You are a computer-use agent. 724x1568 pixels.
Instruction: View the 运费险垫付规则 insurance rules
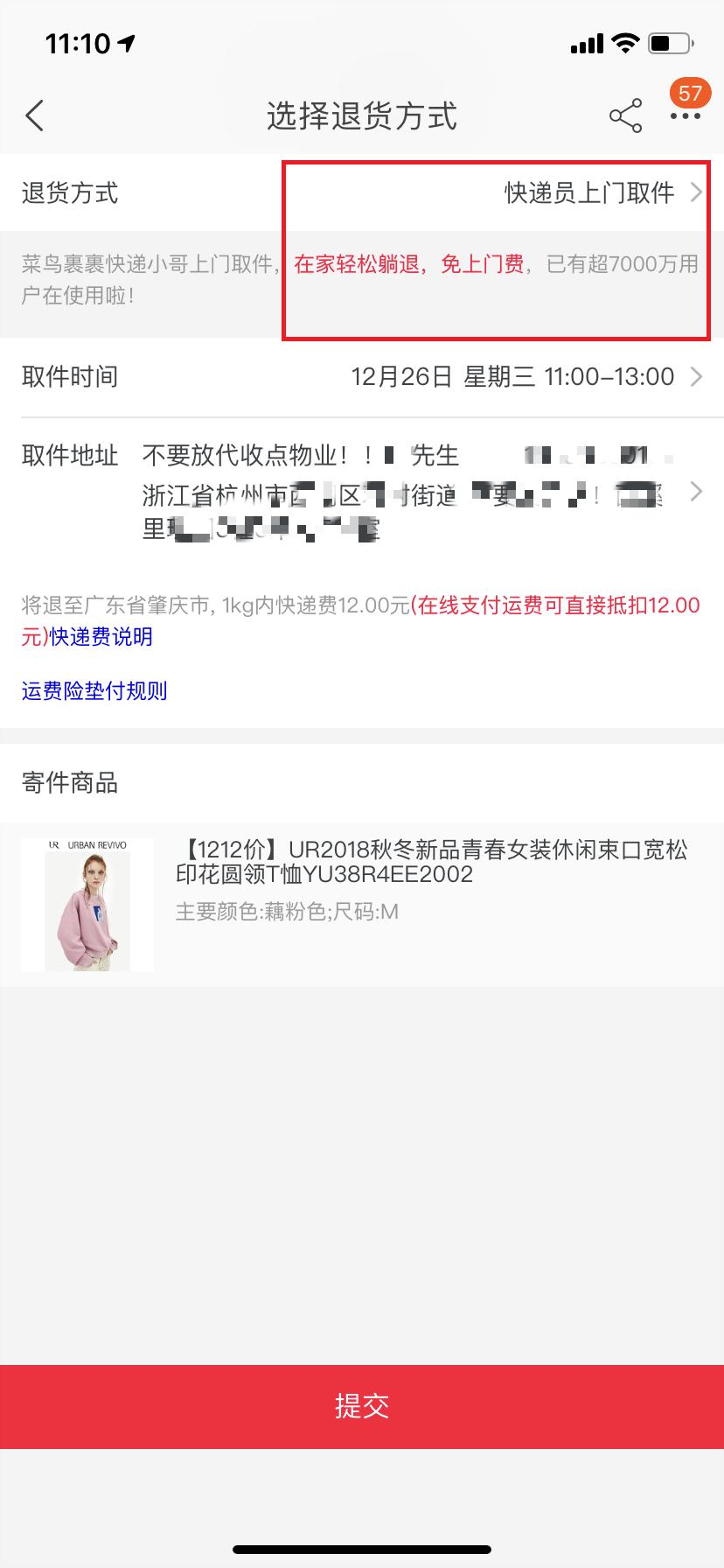click(93, 690)
